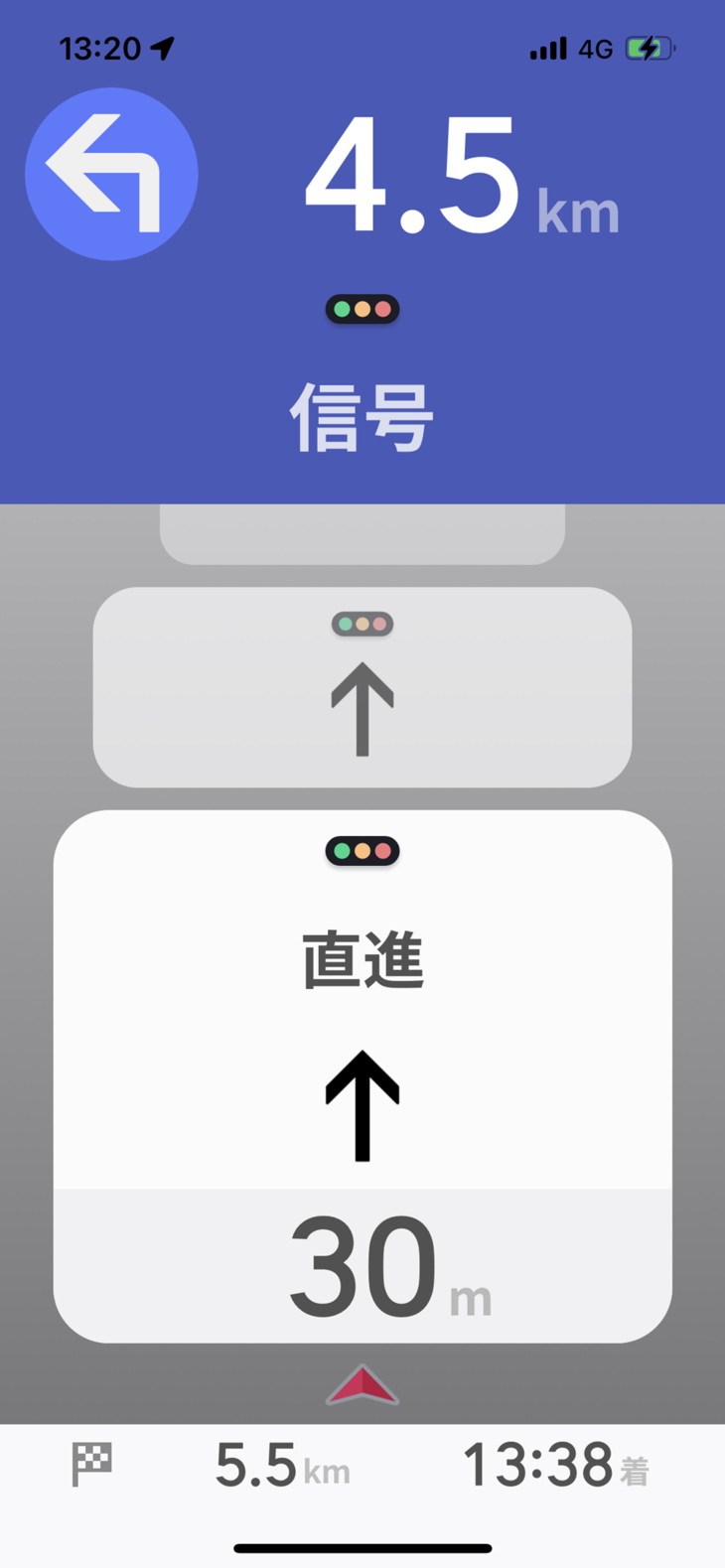The height and width of the screenshot is (1568, 725).
Task: Tap the 13:38 着 arrival time
Action: point(556,1464)
